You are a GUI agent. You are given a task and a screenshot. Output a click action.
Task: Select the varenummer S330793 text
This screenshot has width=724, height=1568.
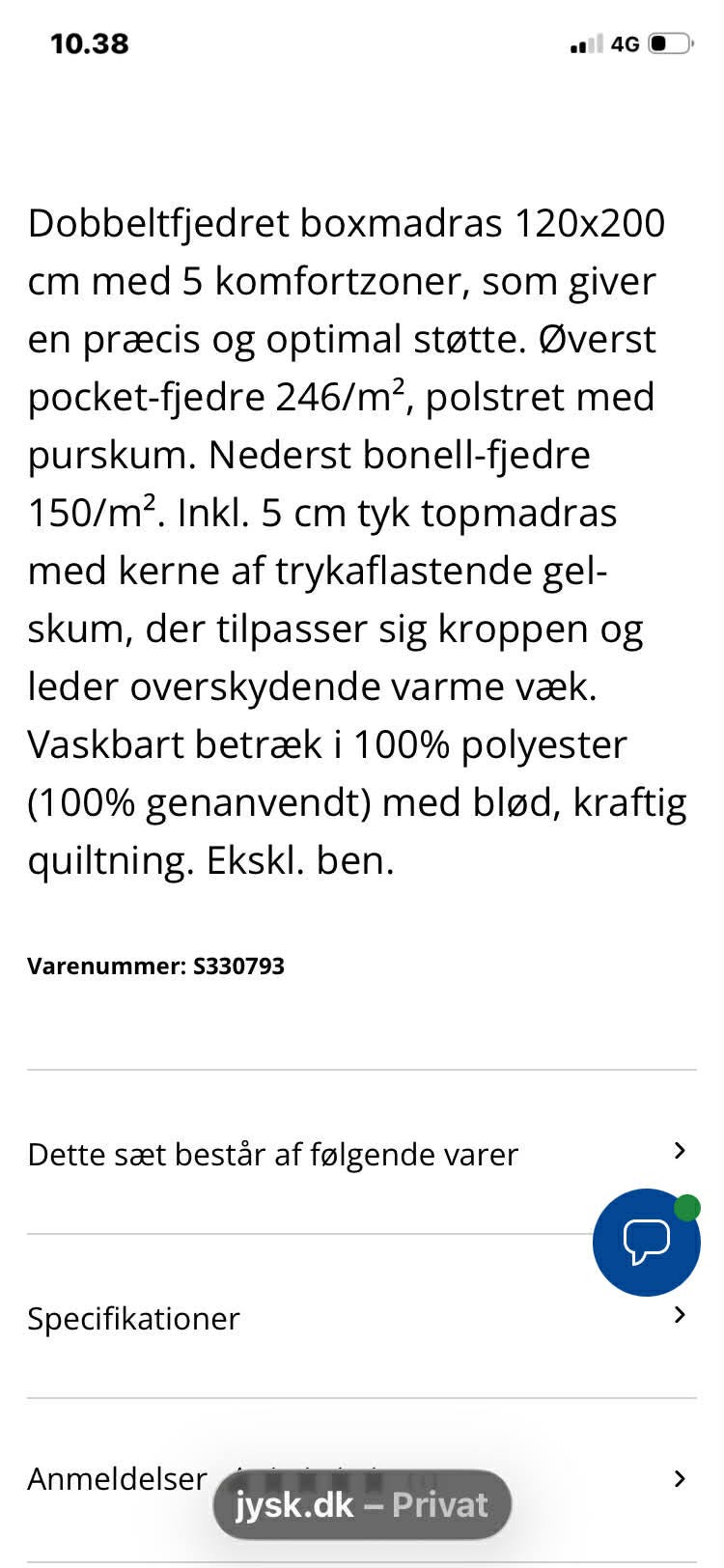click(x=155, y=965)
